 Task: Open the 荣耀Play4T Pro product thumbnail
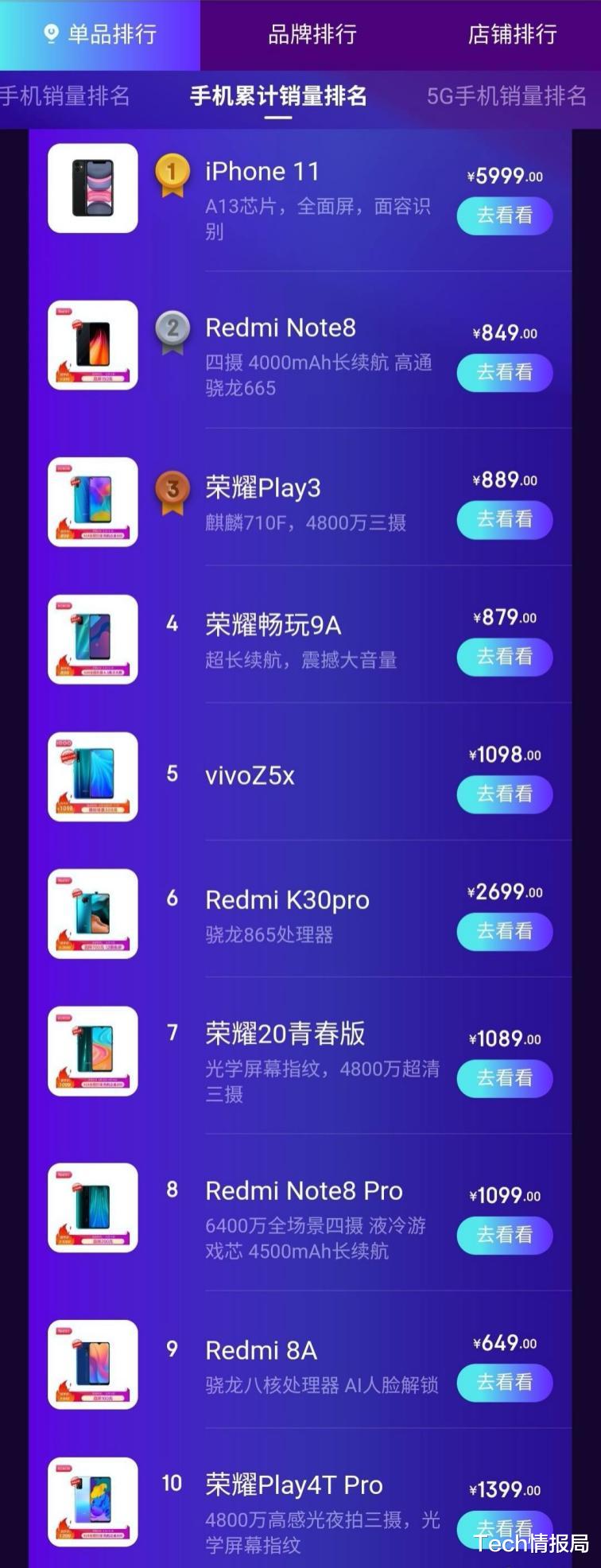[x=92, y=1501]
